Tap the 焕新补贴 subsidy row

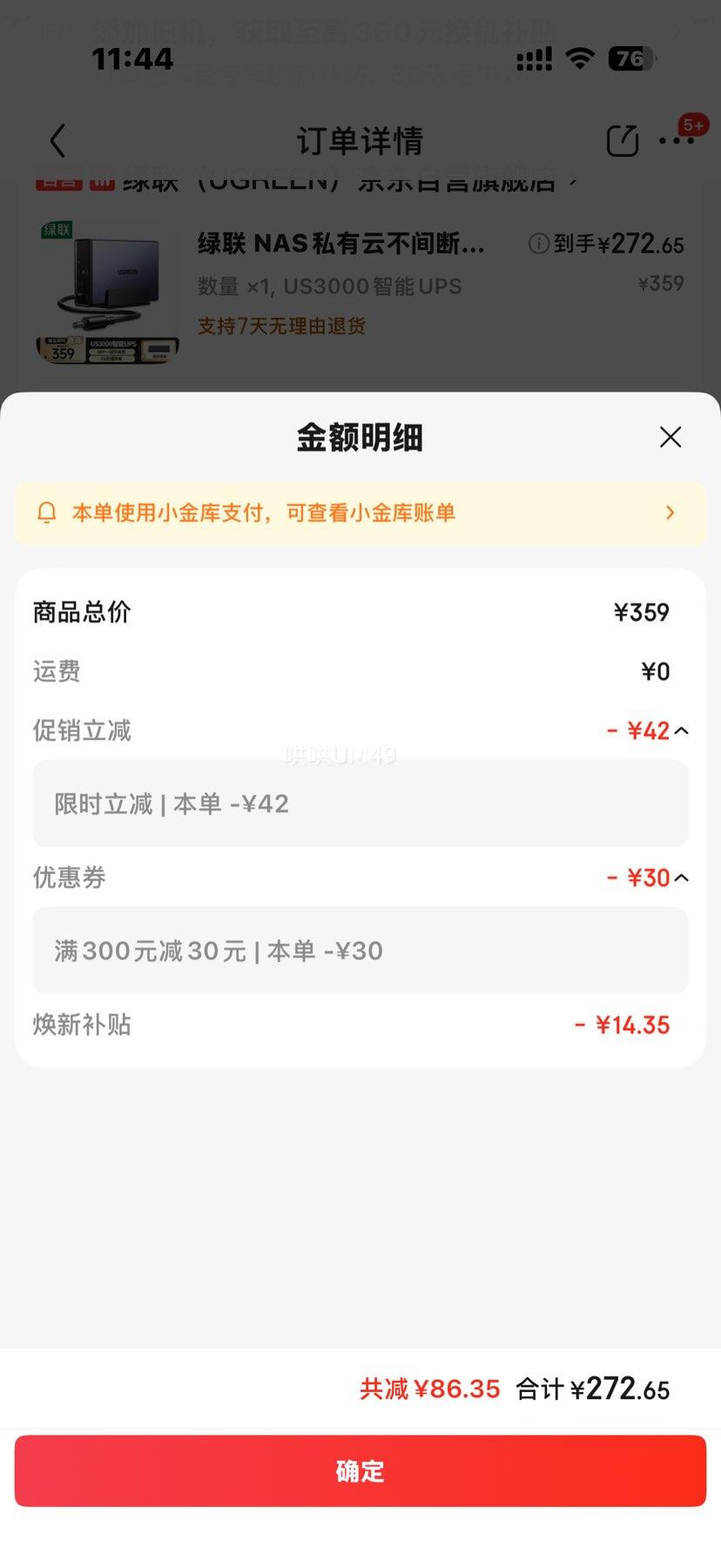point(360,1024)
